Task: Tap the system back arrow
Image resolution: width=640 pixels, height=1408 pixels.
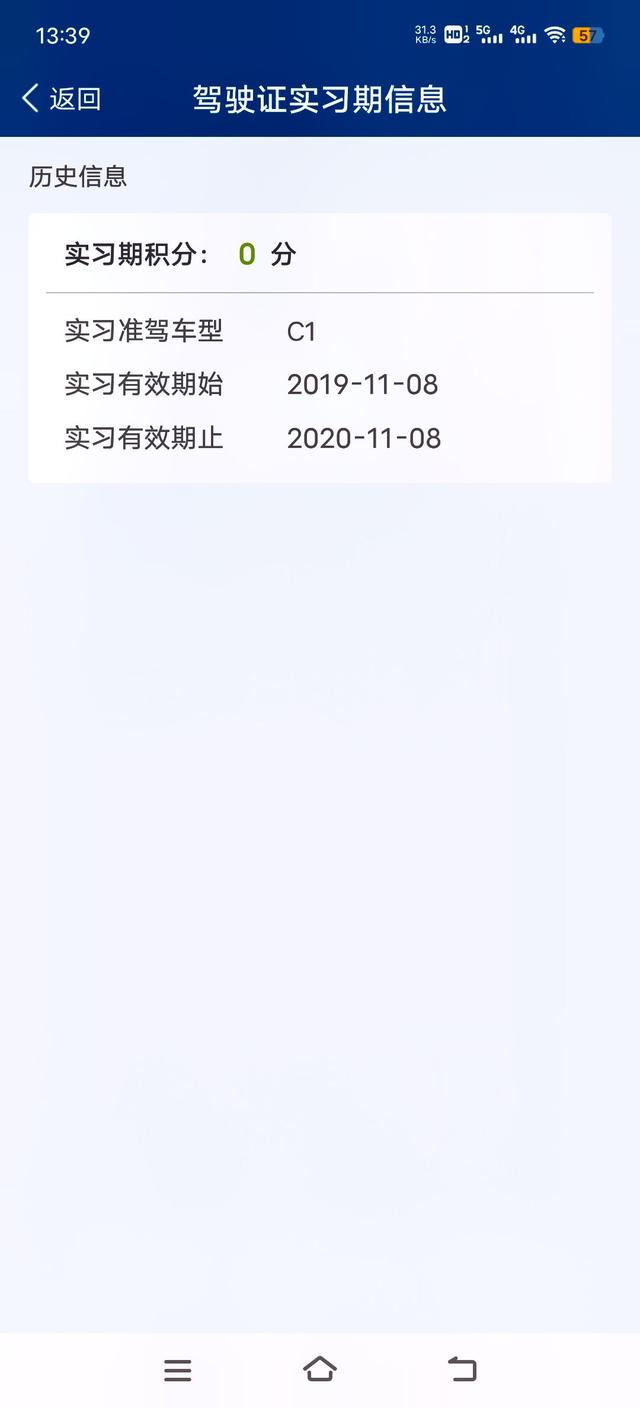Action: pyautogui.click(x=462, y=1369)
